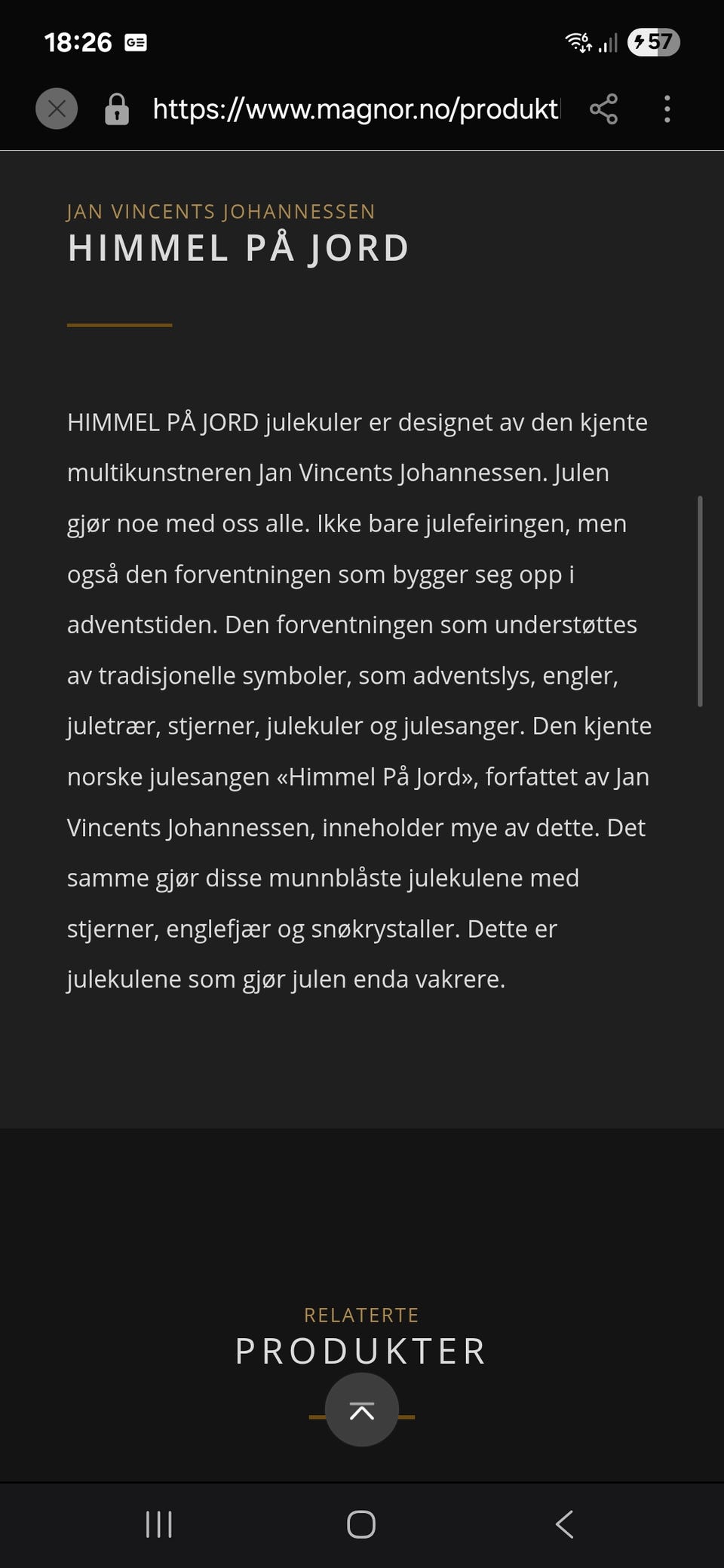Screen dimensions: 724x1568
Task: Tap the back navigation arrow
Action: point(564,1523)
